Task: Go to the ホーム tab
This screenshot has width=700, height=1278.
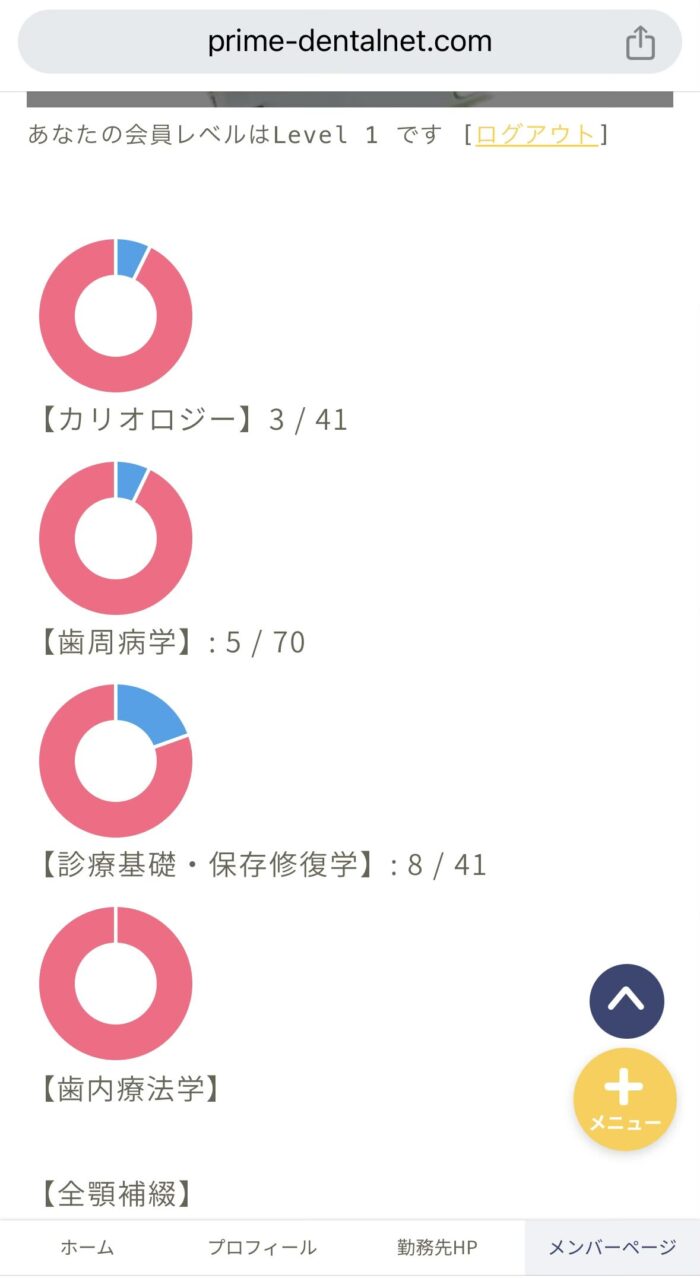Action: point(87,1247)
